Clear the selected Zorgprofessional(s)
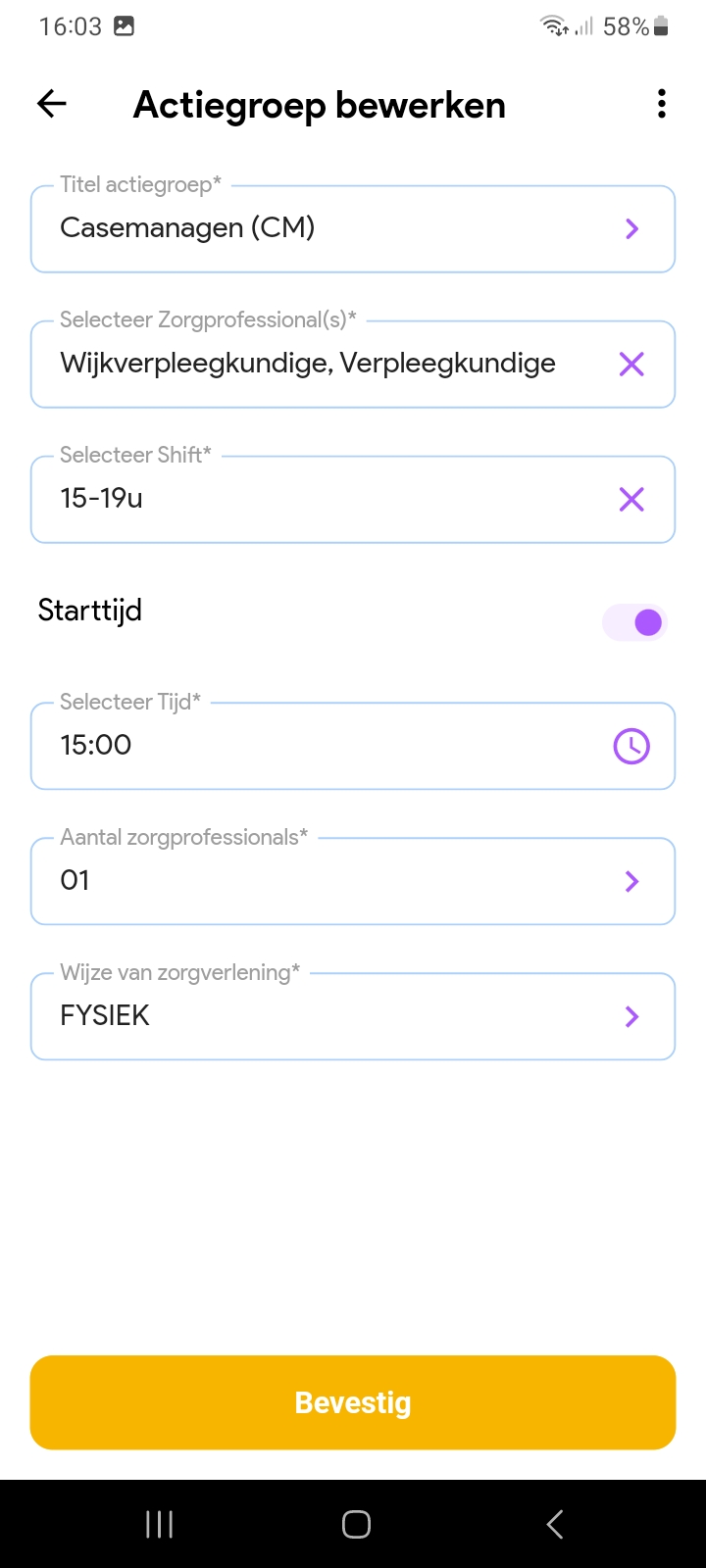706x1568 pixels. pyautogui.click(x=631, y=365)
